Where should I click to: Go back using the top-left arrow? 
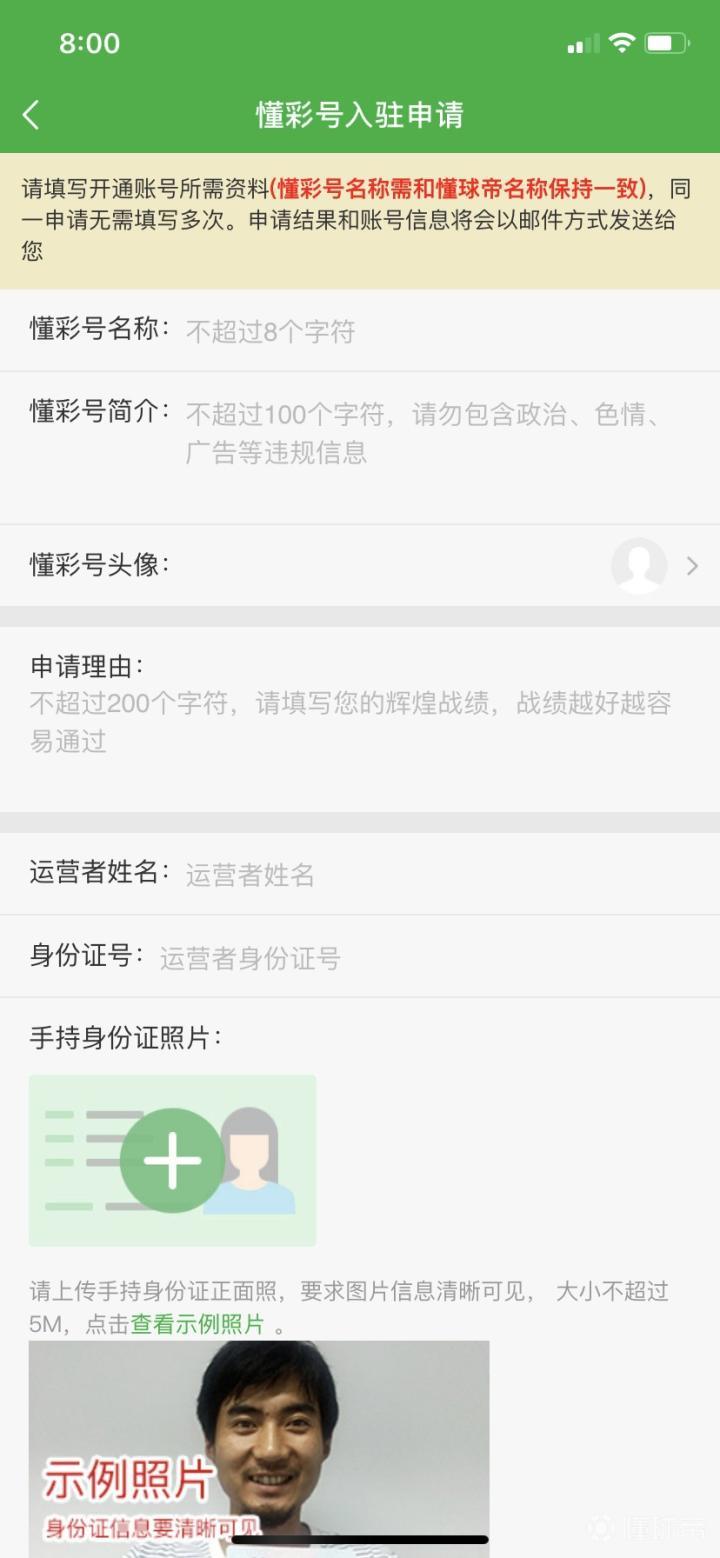(32, 115)
